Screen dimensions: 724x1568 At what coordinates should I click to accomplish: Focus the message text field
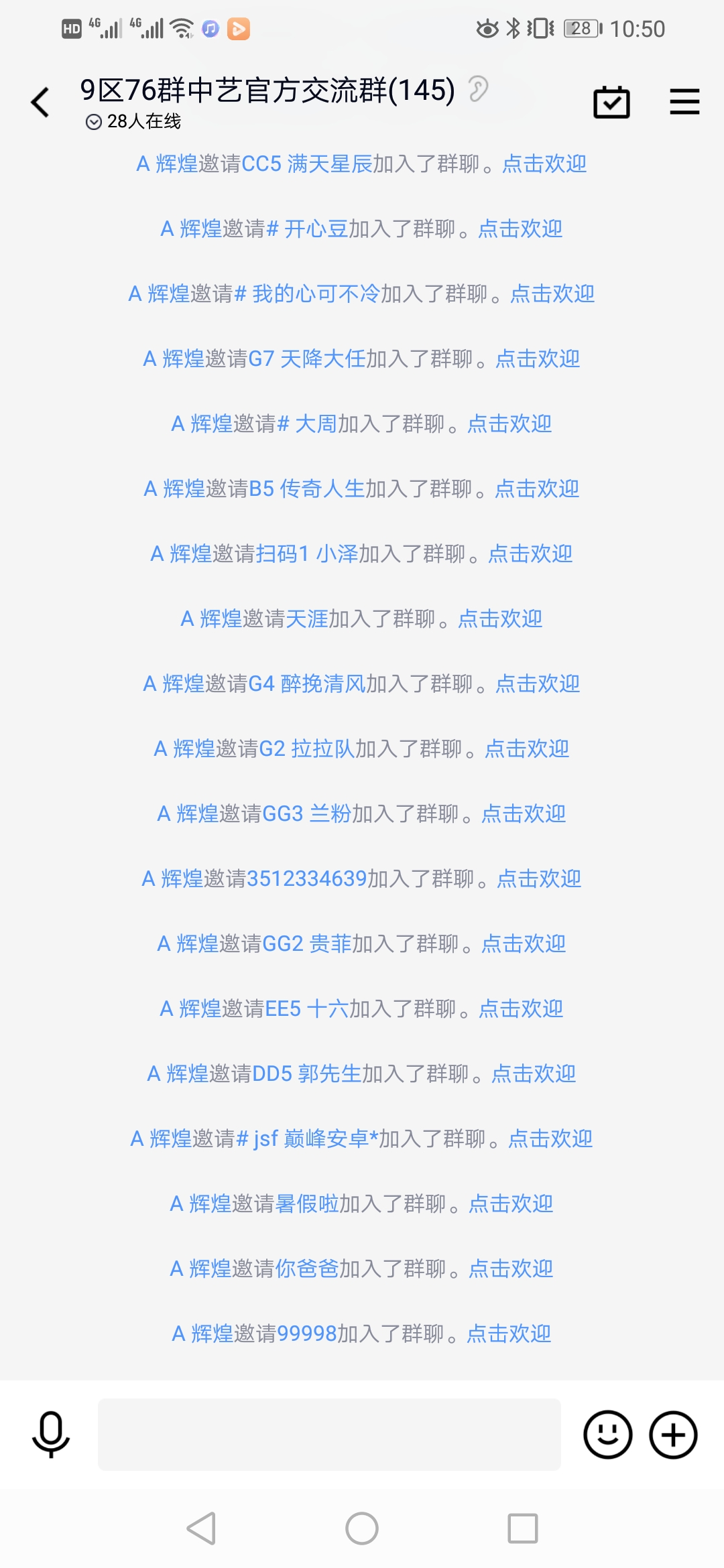coord(329,1435)
